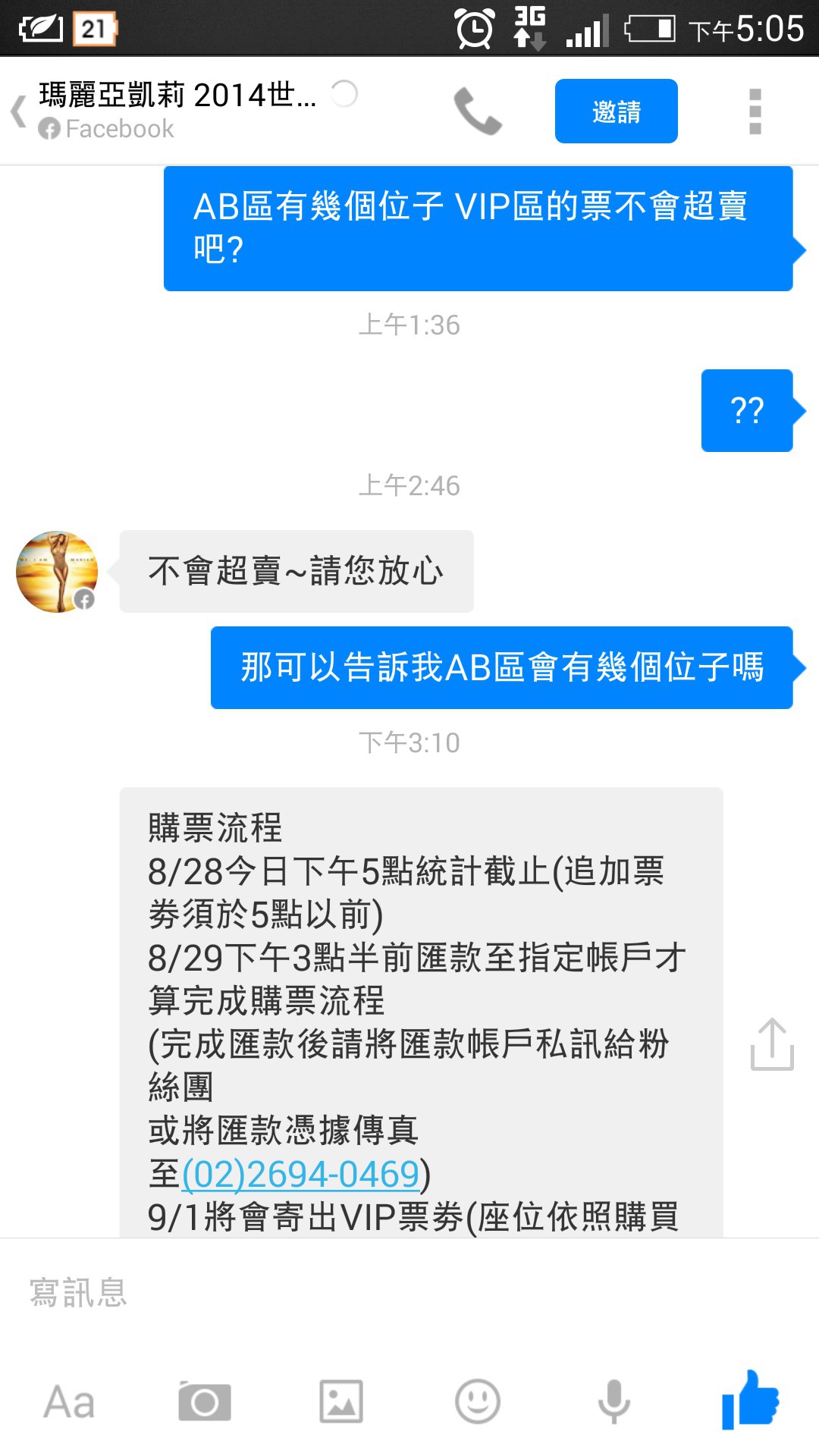This screenshot has width=819, height=1456.
Task: Open the camera to take a photo
Action: 205,1401
